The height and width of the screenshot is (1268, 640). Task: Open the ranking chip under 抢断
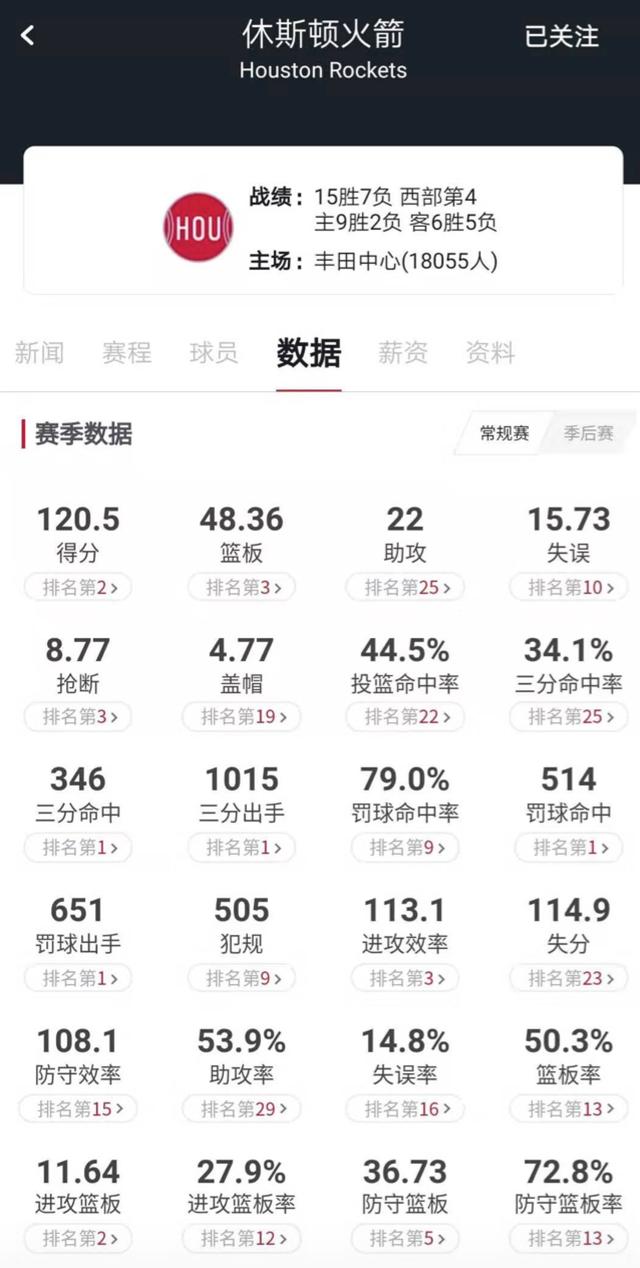point(78,717)
